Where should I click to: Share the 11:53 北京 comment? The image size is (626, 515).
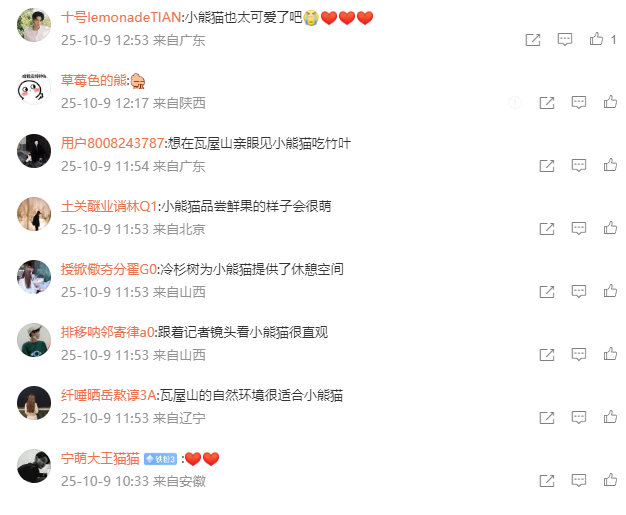[x=547, y=229]
